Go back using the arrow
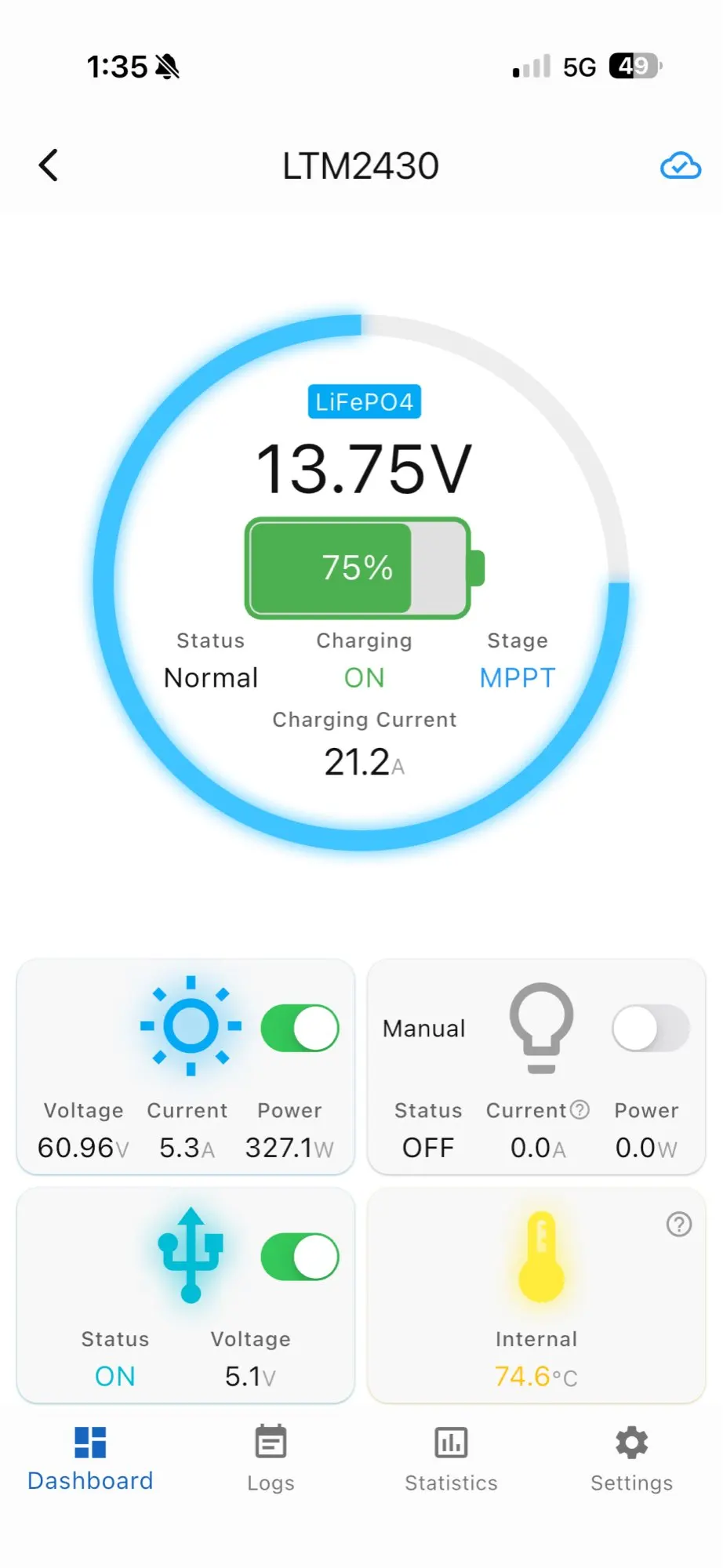723x1568 pixels. point(49,165)
